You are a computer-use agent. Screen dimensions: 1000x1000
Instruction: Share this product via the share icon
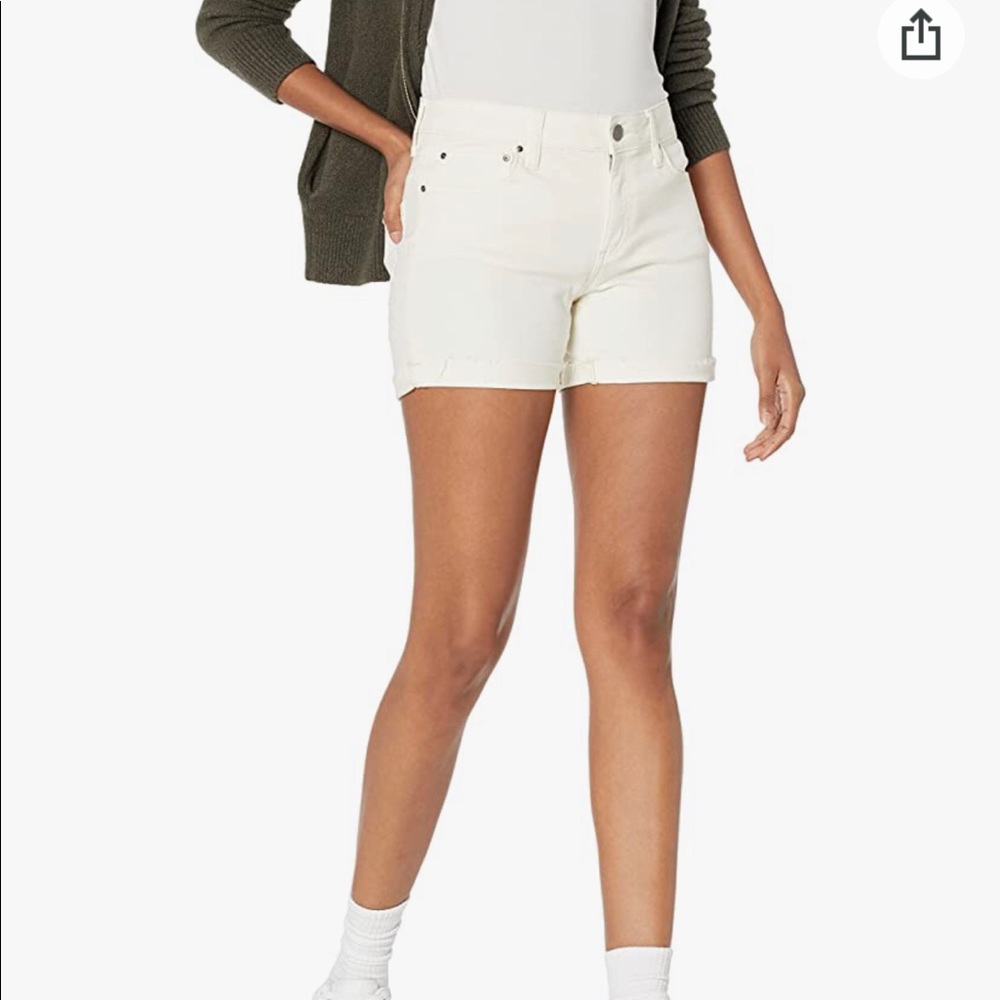[920, 38]
